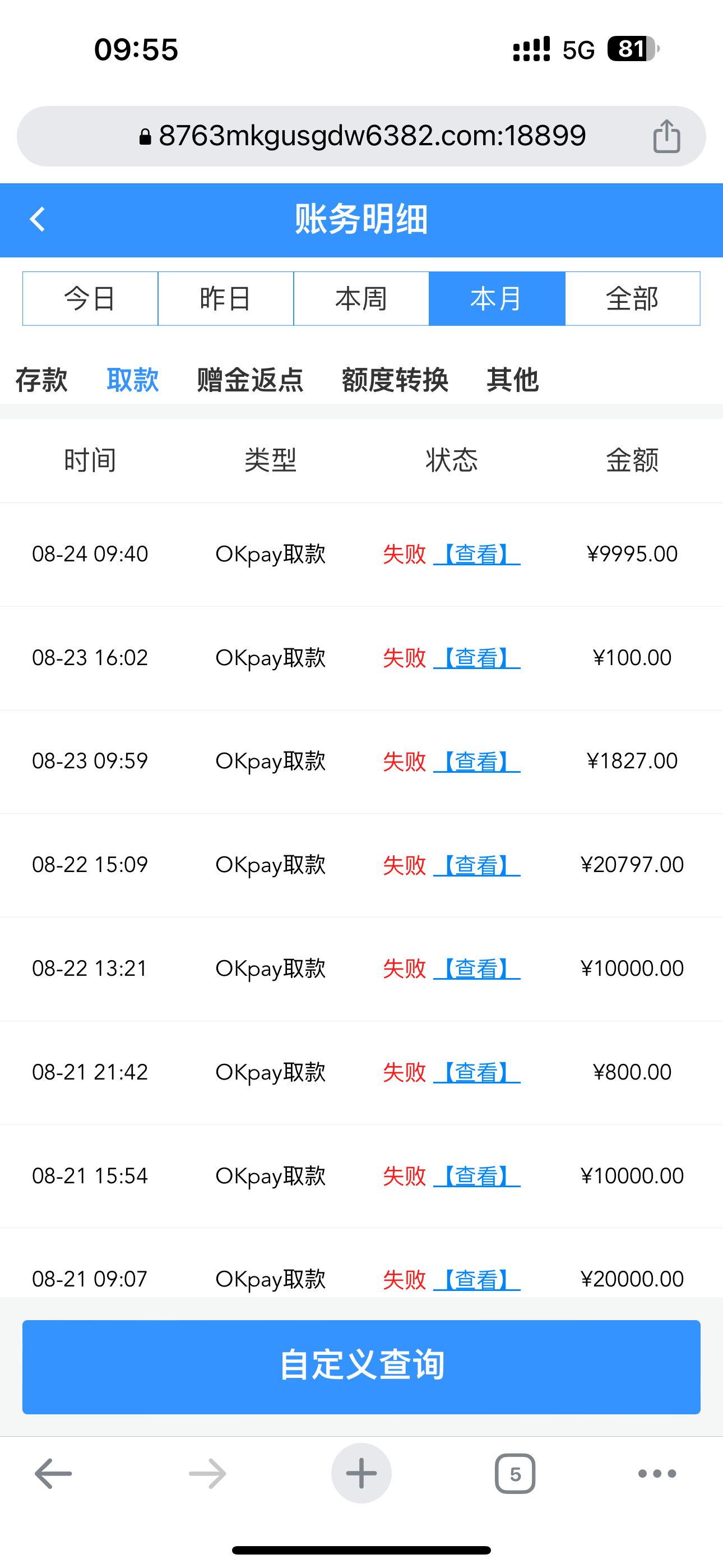Viewport: 723px width, 1568px height.
Task: Select the 昨日 date filter
Action: [x=226, y=299]
